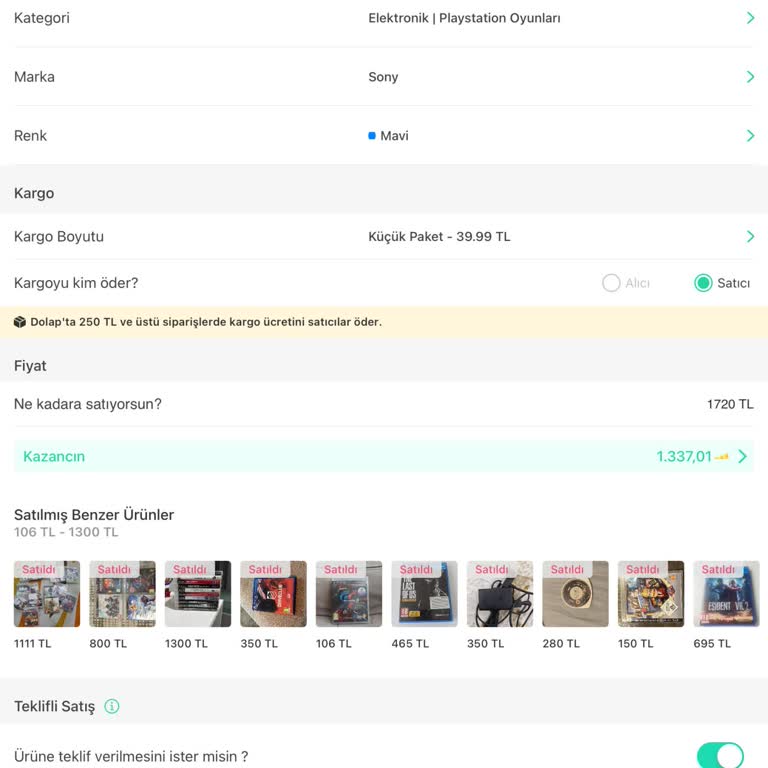Image resolution: width=768 pixels, height=768 pixels.
Task: Change Kargo Boyutu package size
Action: click(x=384, y=237)
